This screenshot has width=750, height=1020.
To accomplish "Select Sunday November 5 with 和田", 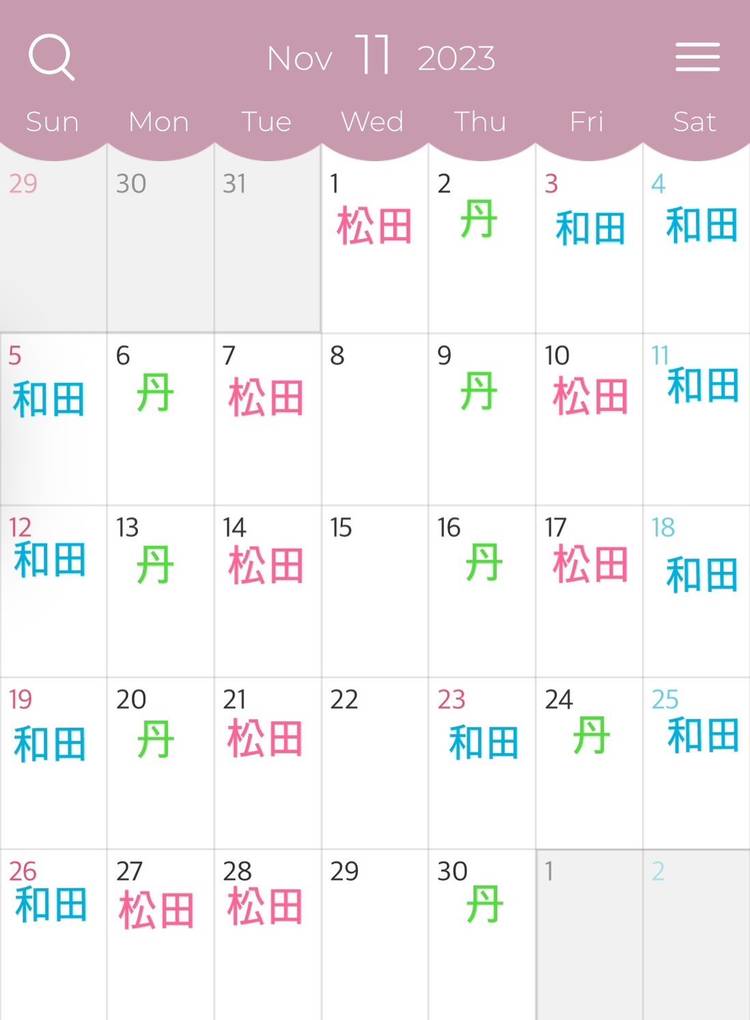I will pyautogui.click(x=52, y=420).
